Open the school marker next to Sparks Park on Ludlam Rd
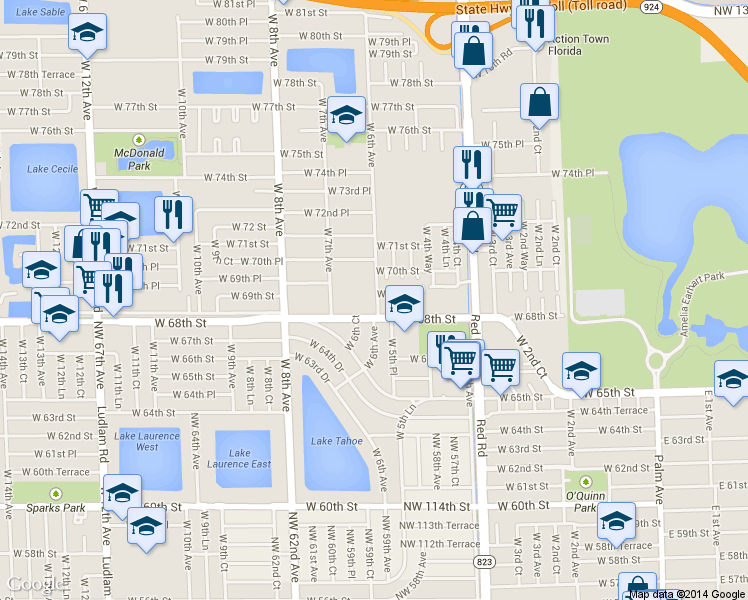The width and height of the screenshot is (748, 600). pos(122,494)
